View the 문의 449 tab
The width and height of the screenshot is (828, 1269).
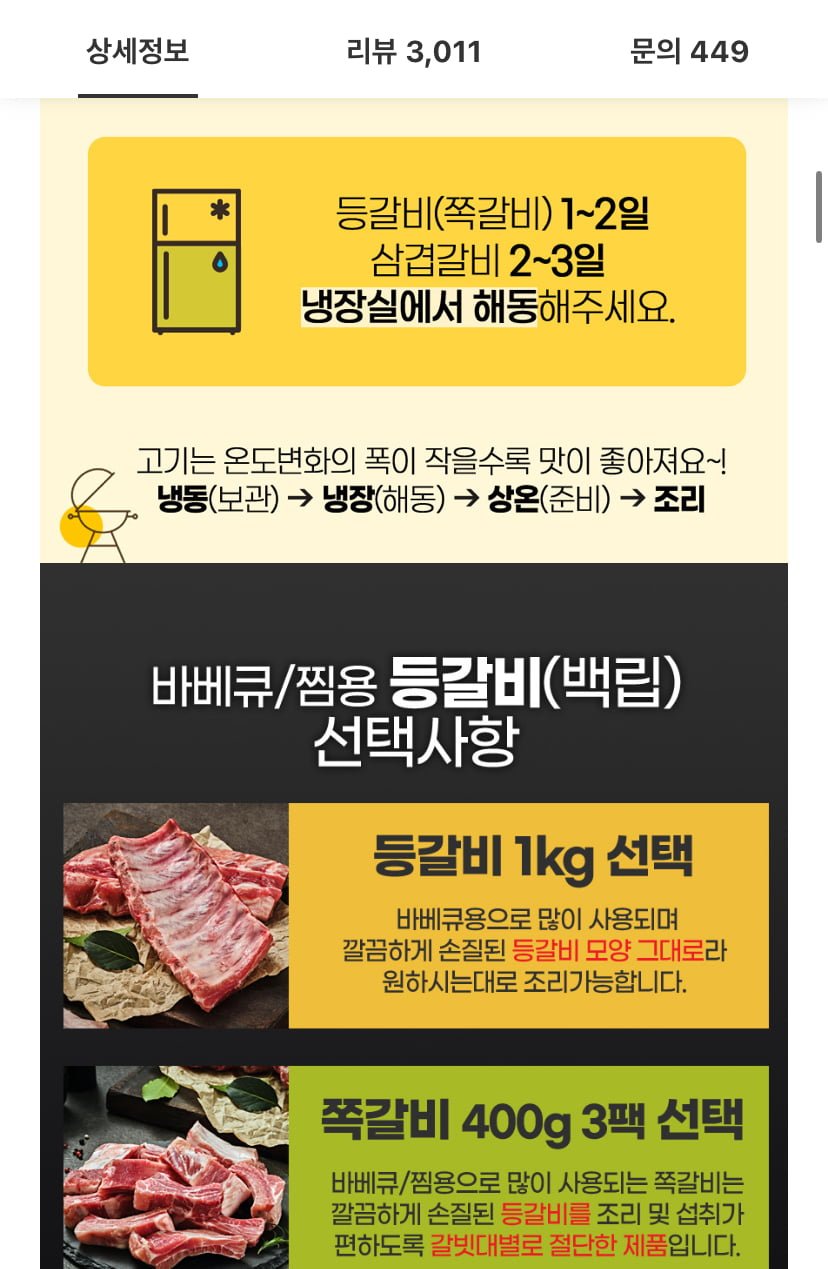[689, 51]
